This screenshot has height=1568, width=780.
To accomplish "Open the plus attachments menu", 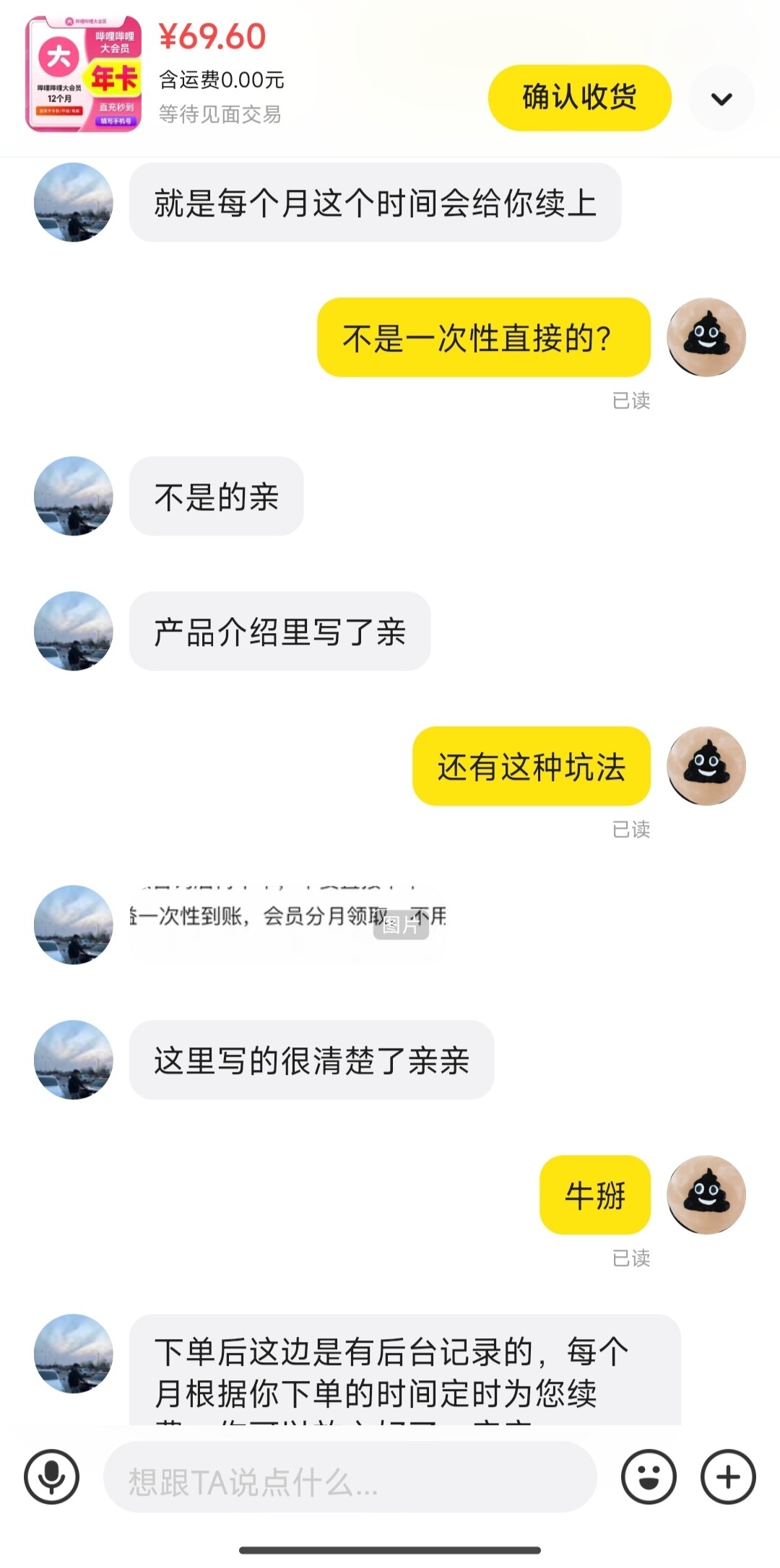I will (x=728, y=1477).
